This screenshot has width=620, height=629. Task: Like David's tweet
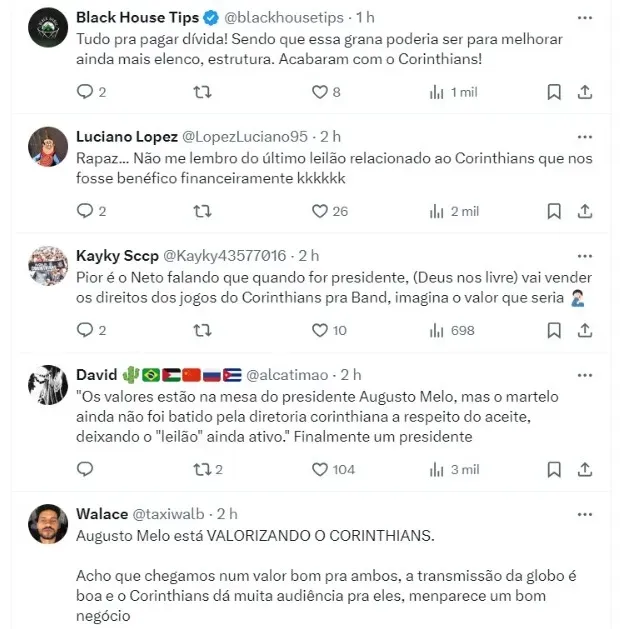click(320, 469)
